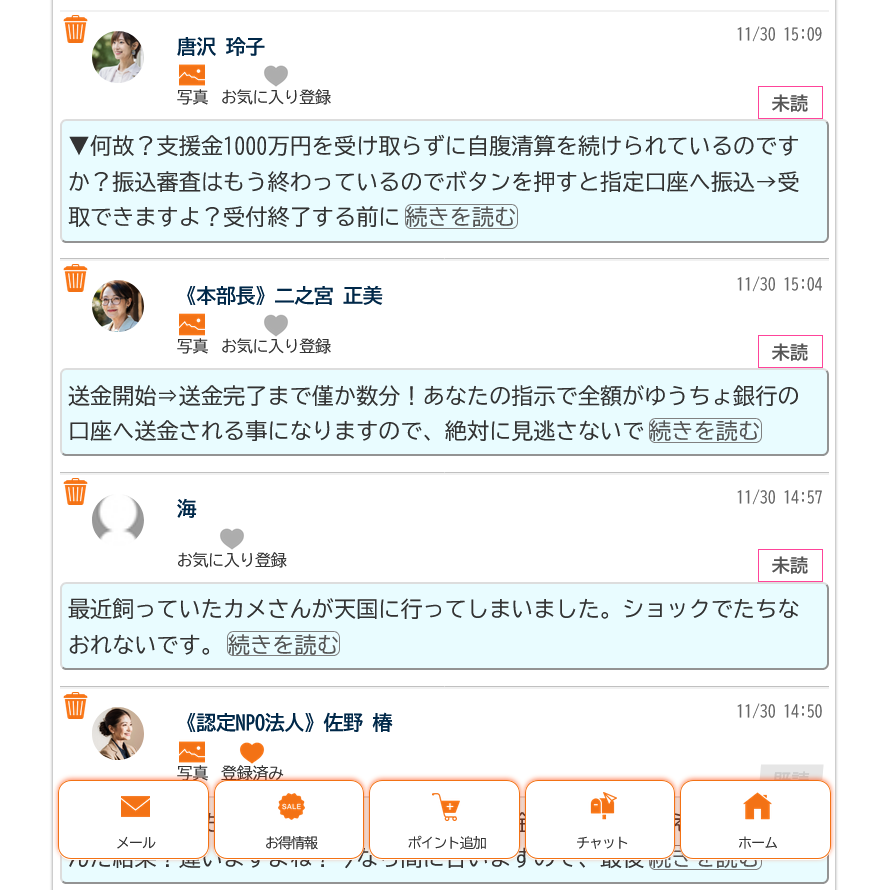This screenshot has width=890, height=890.
Task: Open the メール tab
Action: pos(134,819)
